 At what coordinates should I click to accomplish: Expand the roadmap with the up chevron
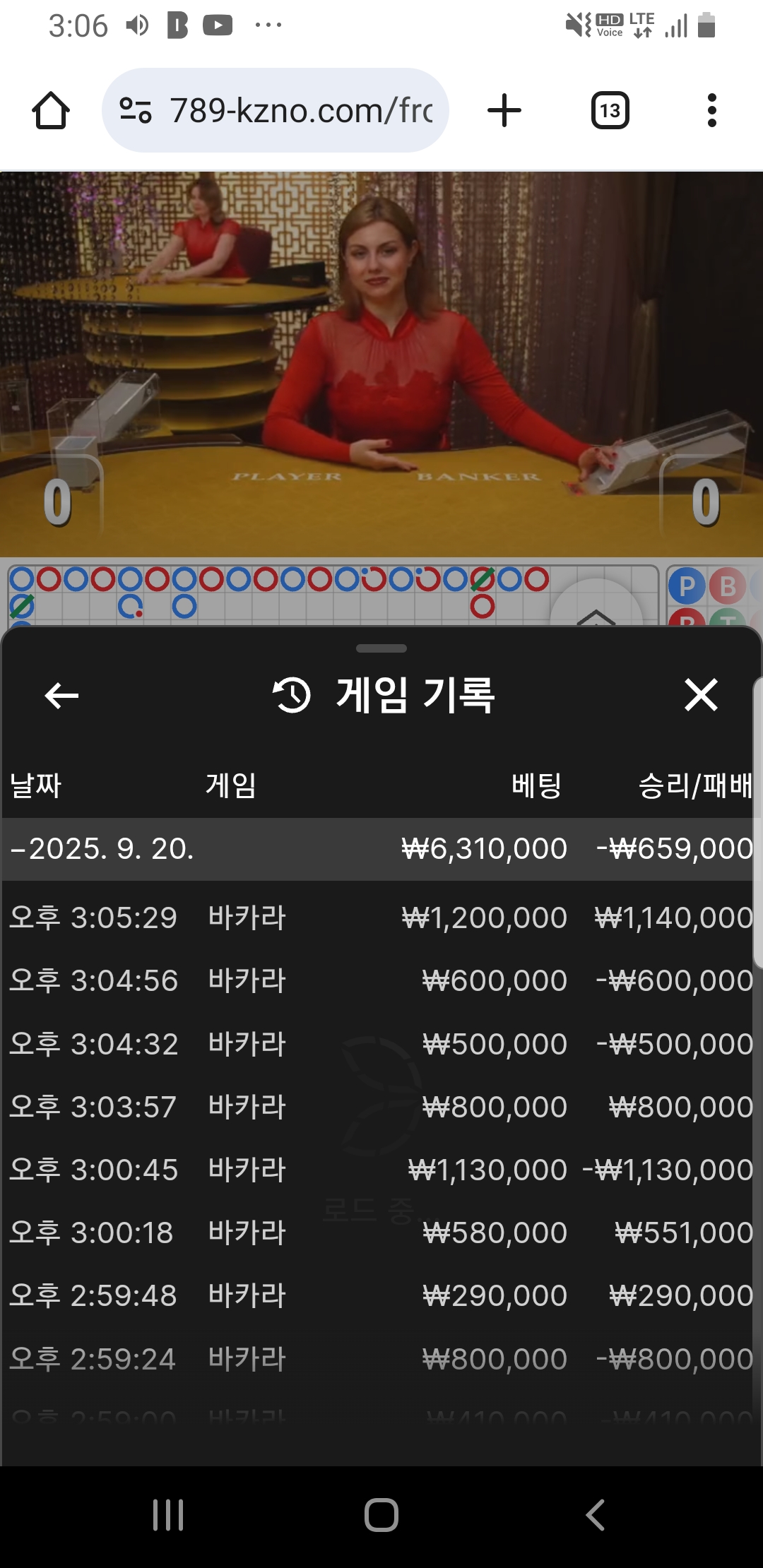tap(596, 613)
